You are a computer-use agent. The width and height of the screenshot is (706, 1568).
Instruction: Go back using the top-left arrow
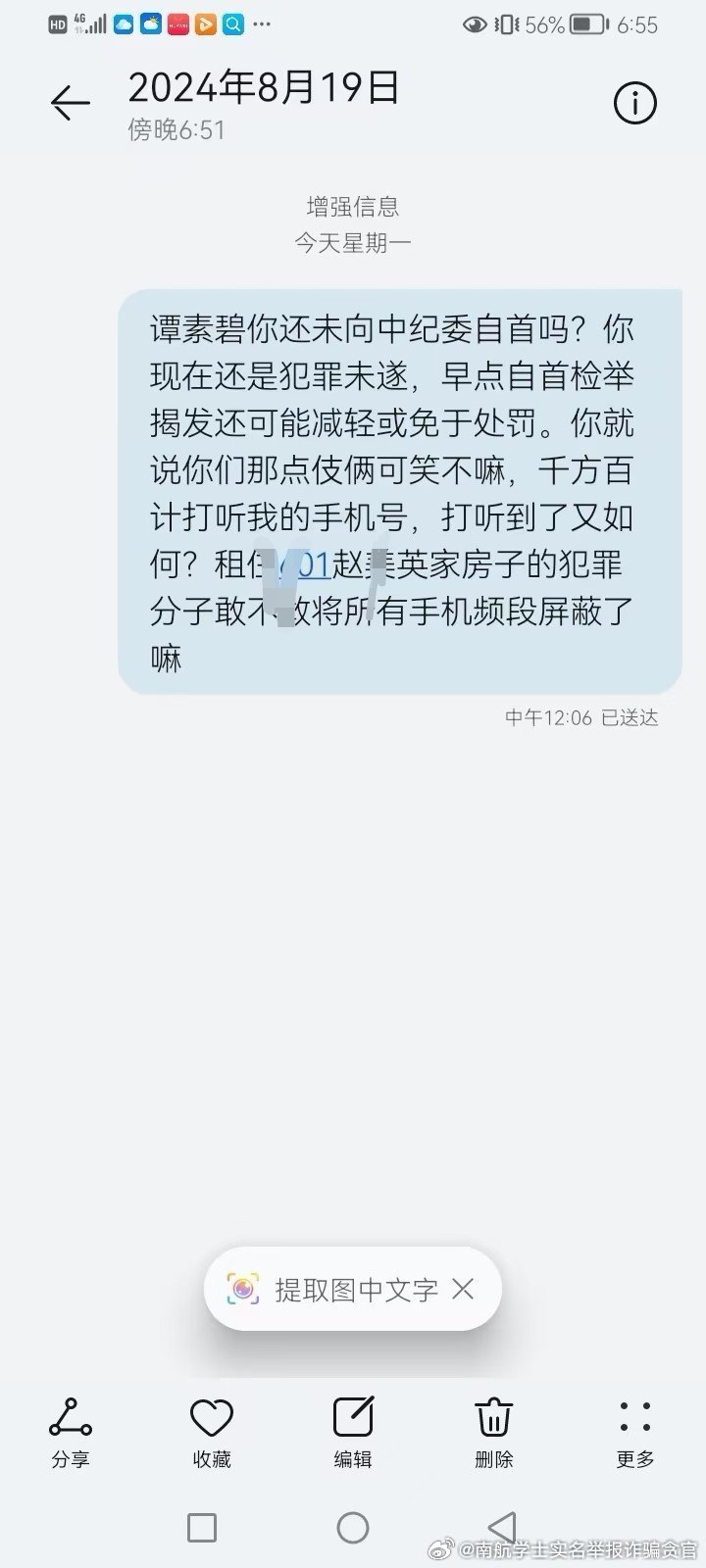70,103
